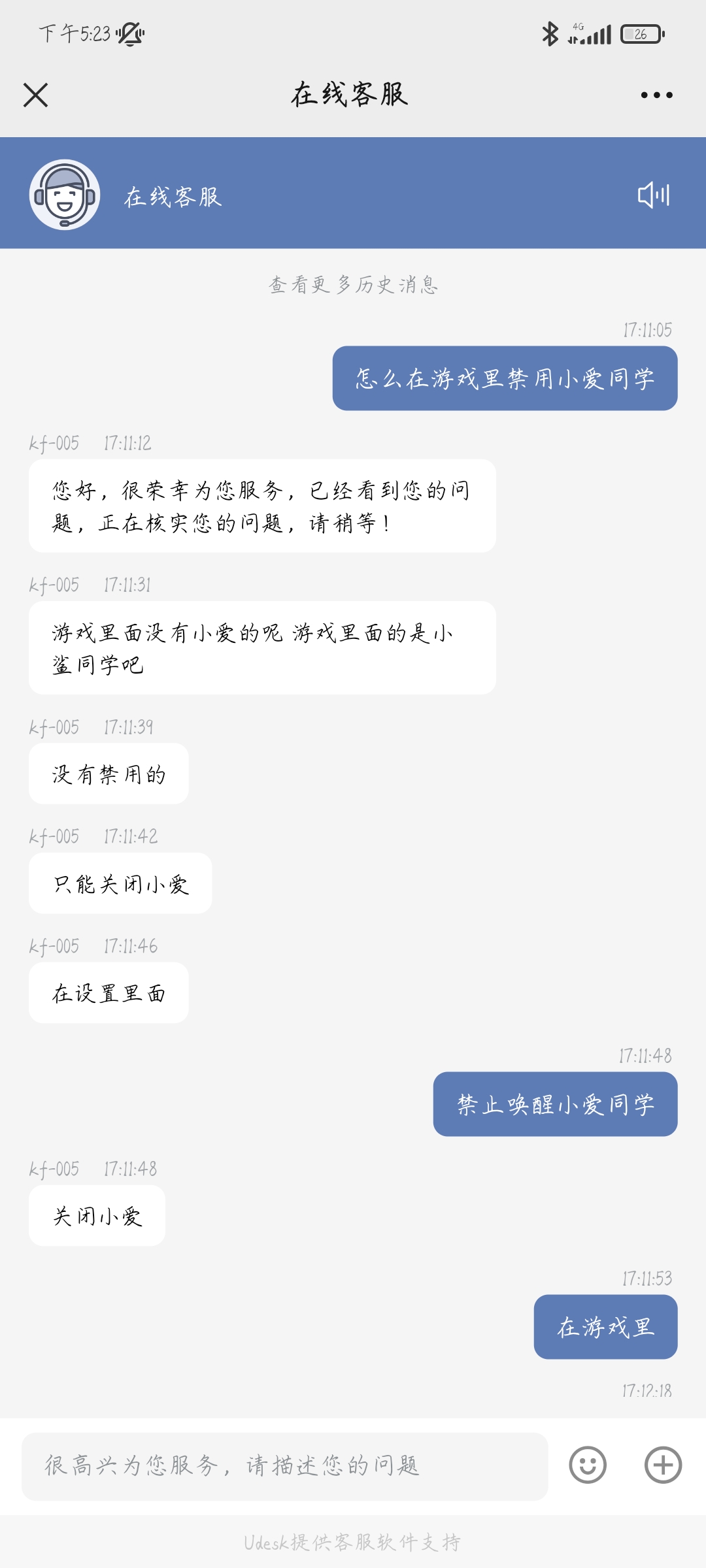Toggle the speaker sound icon
Image resolution: width=706 pixels, height=1568 pixels.
[654, 195]
